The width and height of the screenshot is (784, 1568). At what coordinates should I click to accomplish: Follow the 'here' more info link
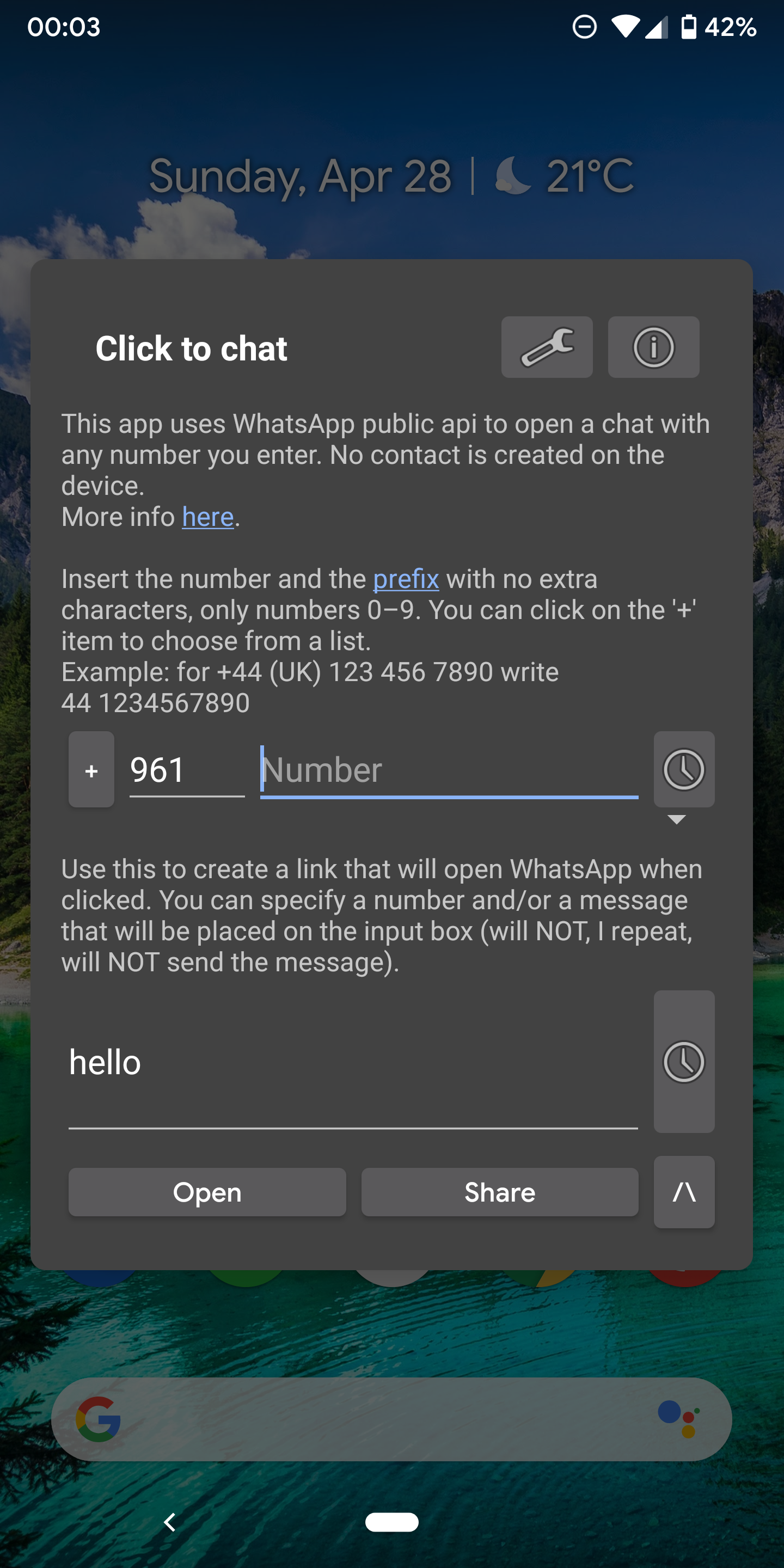pyautogui.click(x=207, y=517)
